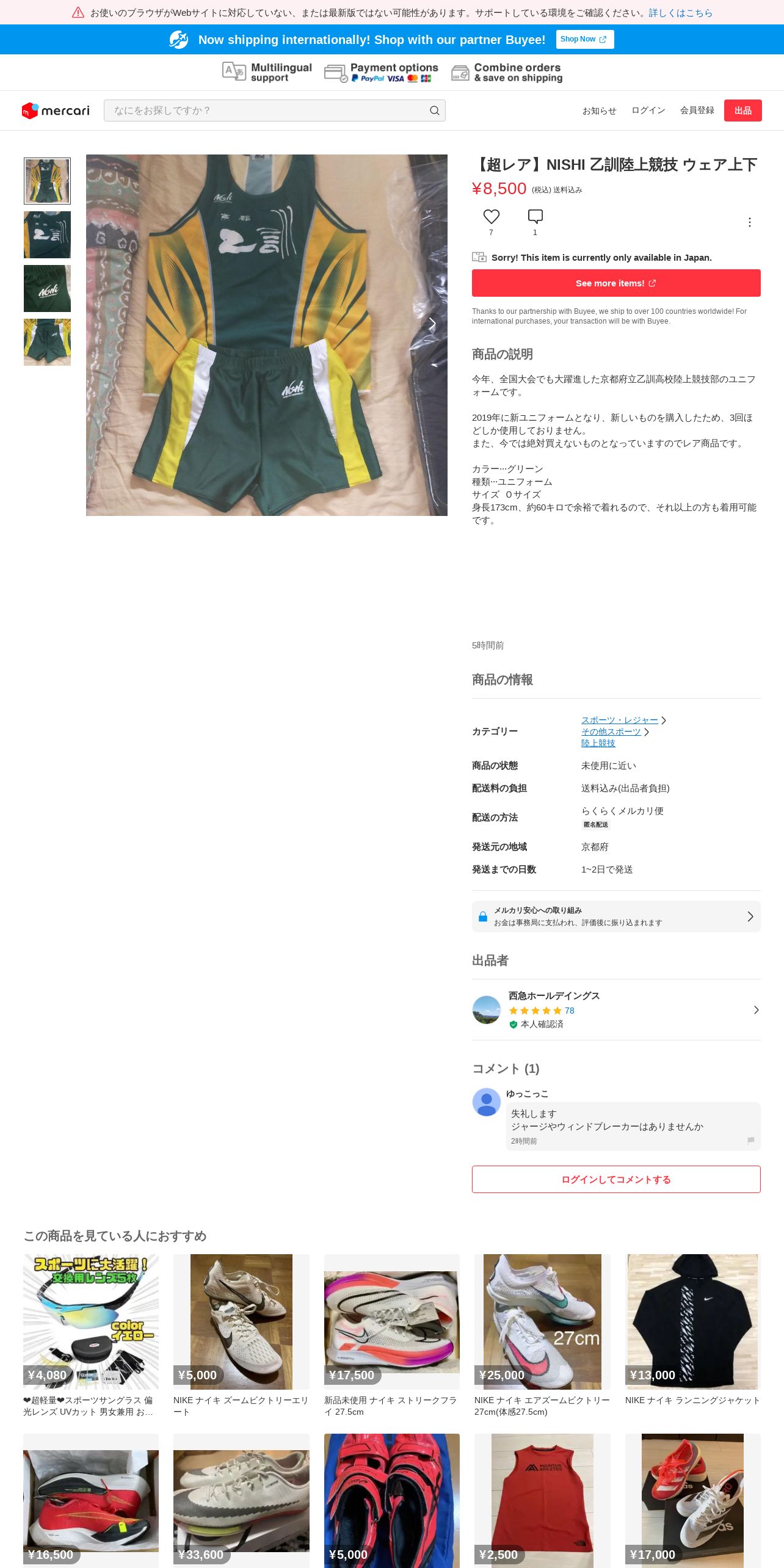Viewport: 784px width, 1568px height.
Task: Go to ログイン login page
Action: coord(648,111)
